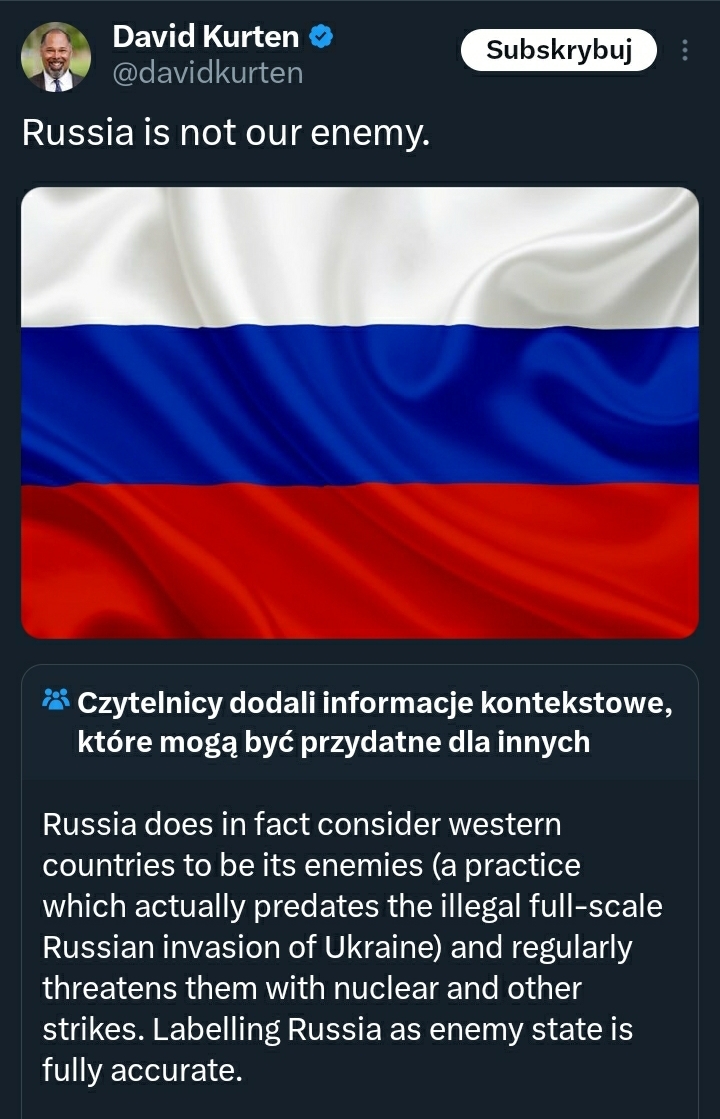Viewport: 720px width, 1119px height.
Task: Open David Kurten's profile picture
Action: (56, 56)
